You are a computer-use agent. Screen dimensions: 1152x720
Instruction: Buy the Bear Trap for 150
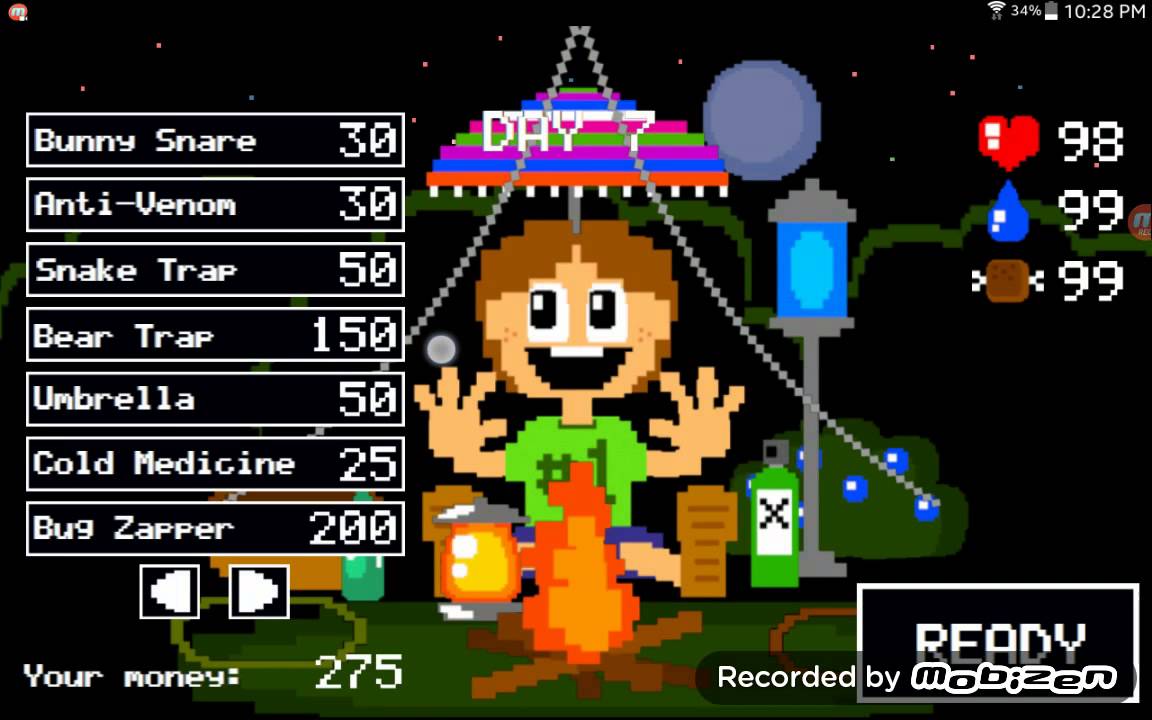click(x=215, y=335)
